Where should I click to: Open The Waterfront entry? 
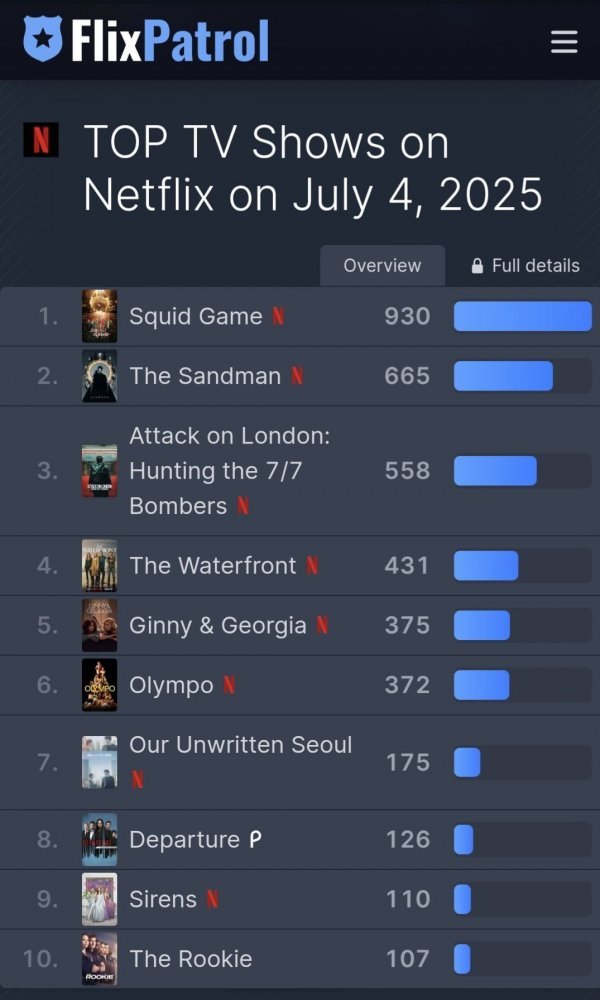[x=212, y=566]
